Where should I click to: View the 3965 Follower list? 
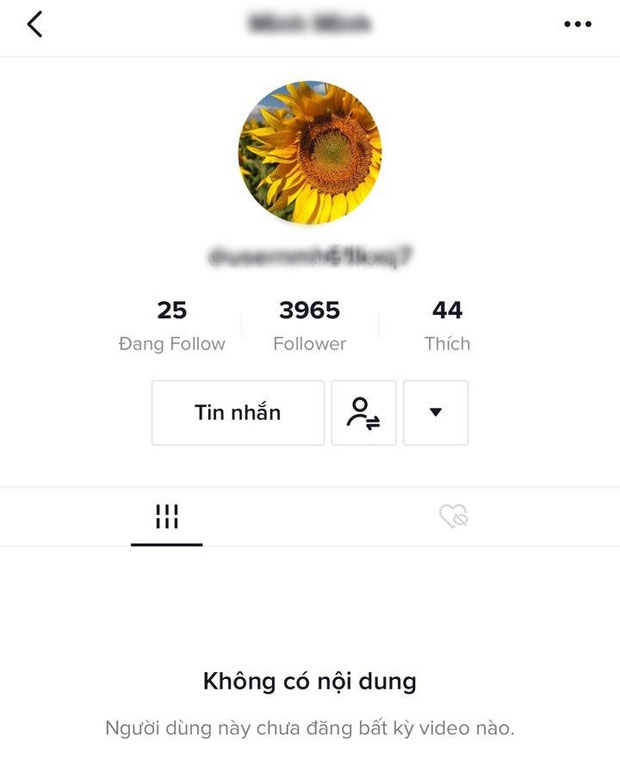pyautogui.click(x=309, y=326)
